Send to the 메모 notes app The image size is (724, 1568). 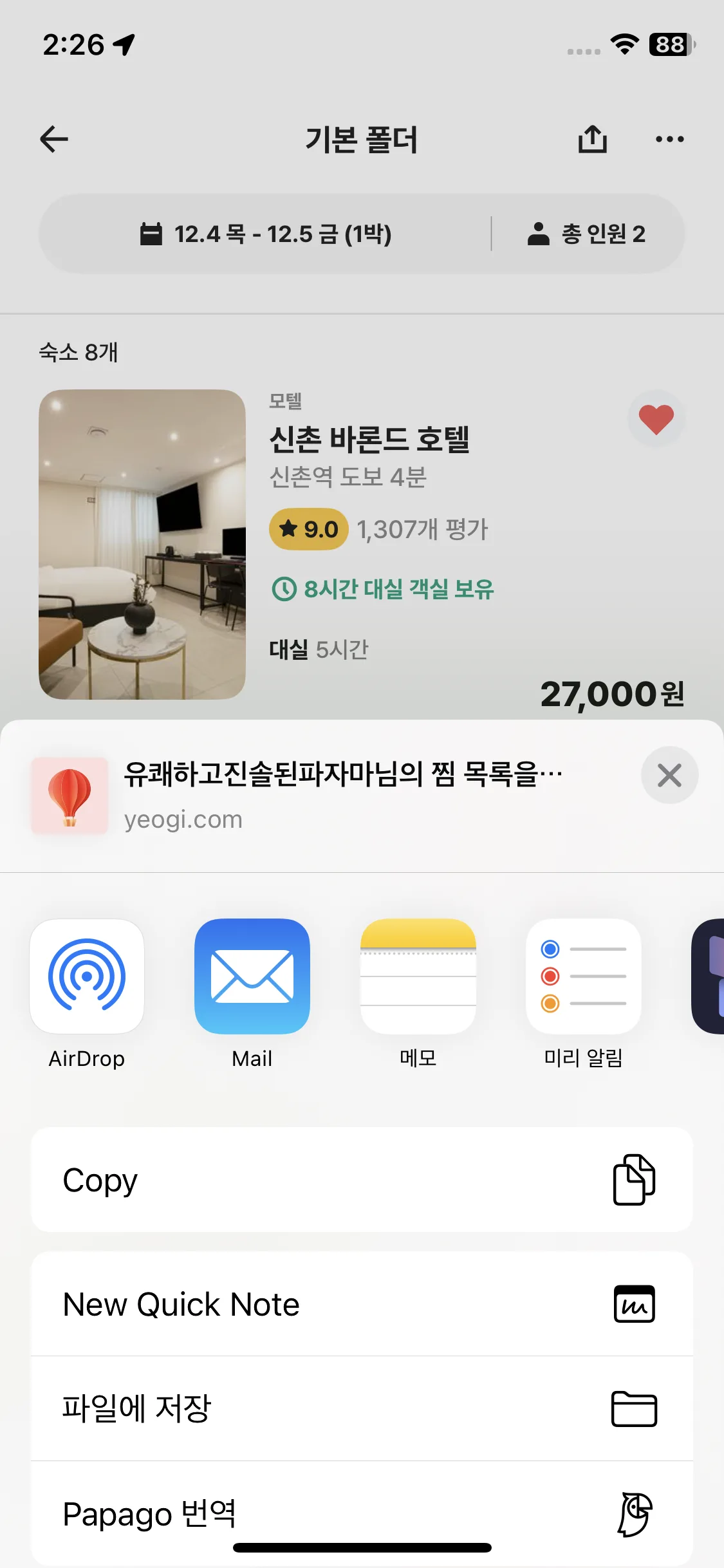point(418,976)
